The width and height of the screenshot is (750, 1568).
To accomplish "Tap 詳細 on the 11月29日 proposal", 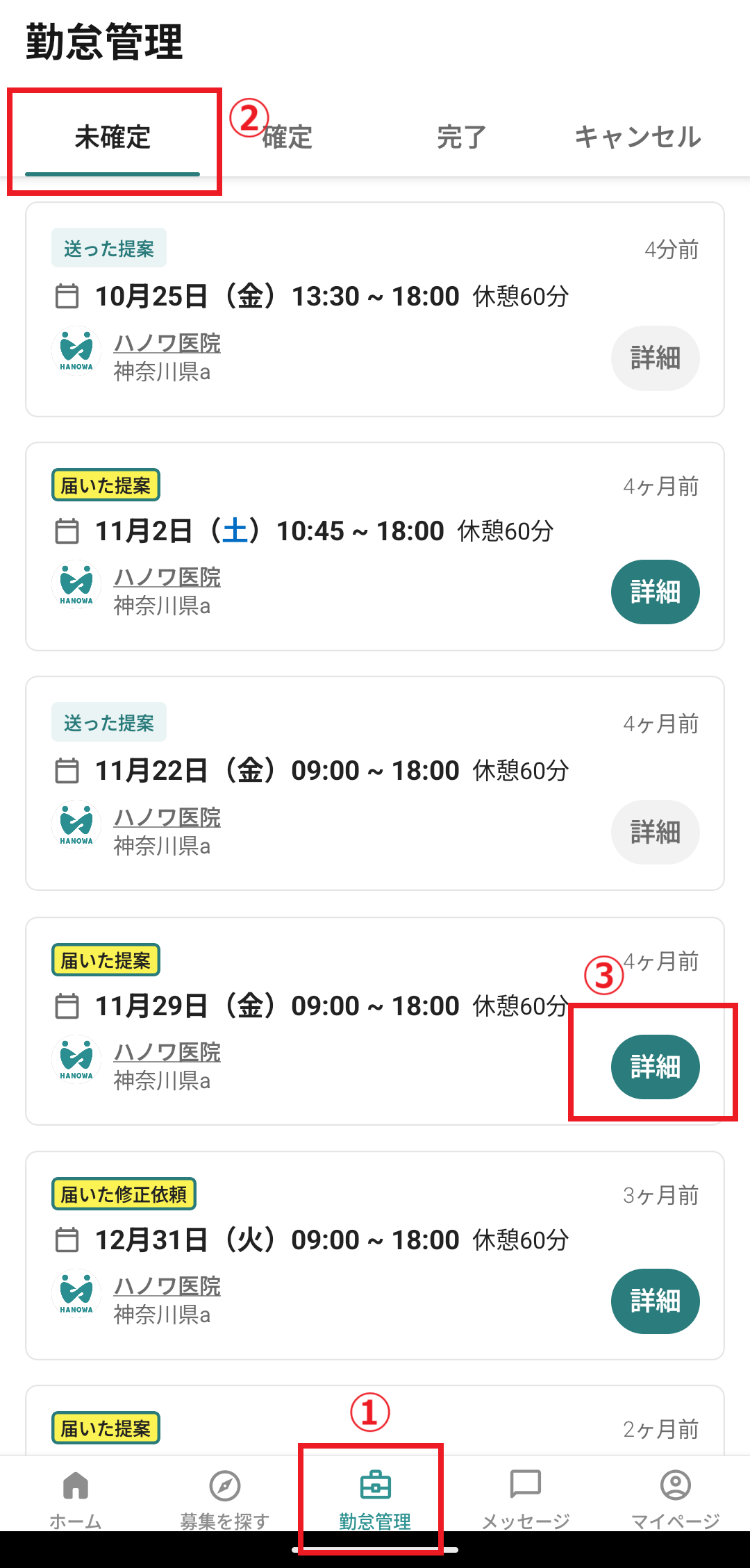I will [655, 1067].
